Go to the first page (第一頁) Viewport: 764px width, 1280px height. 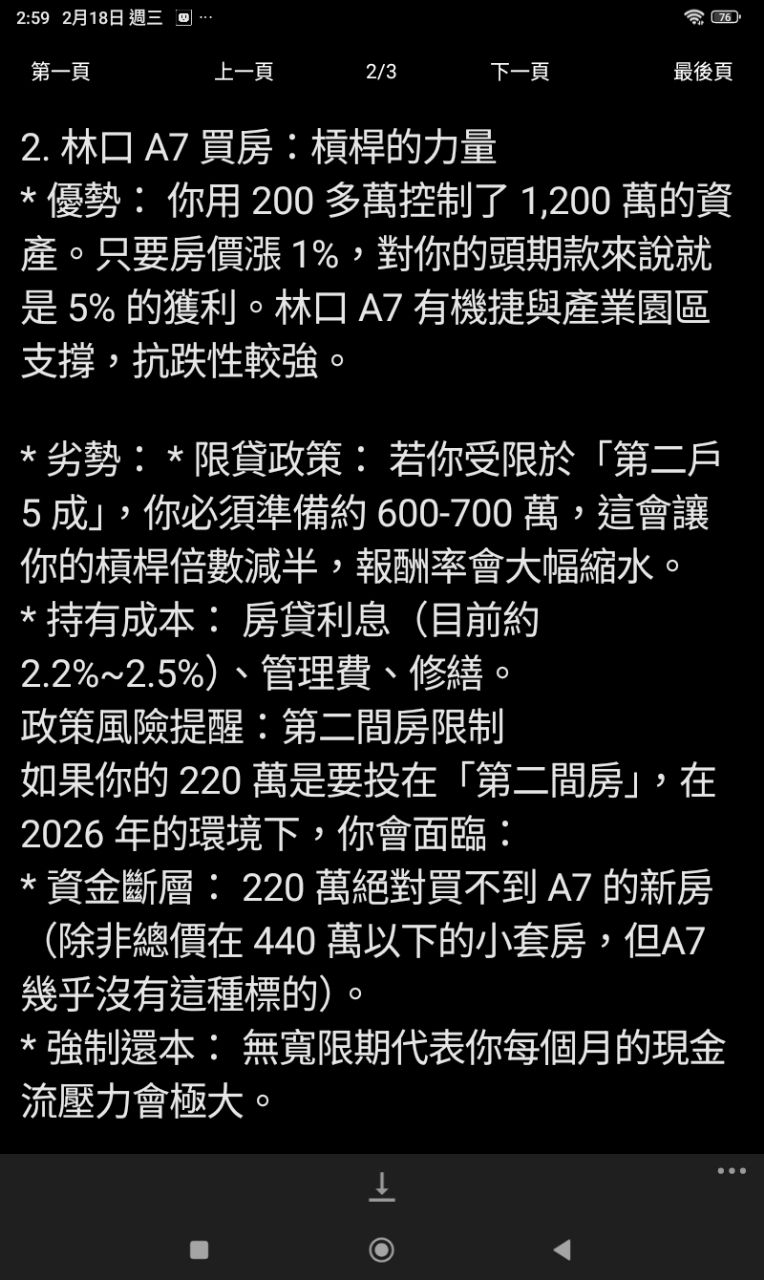point(61,72)
